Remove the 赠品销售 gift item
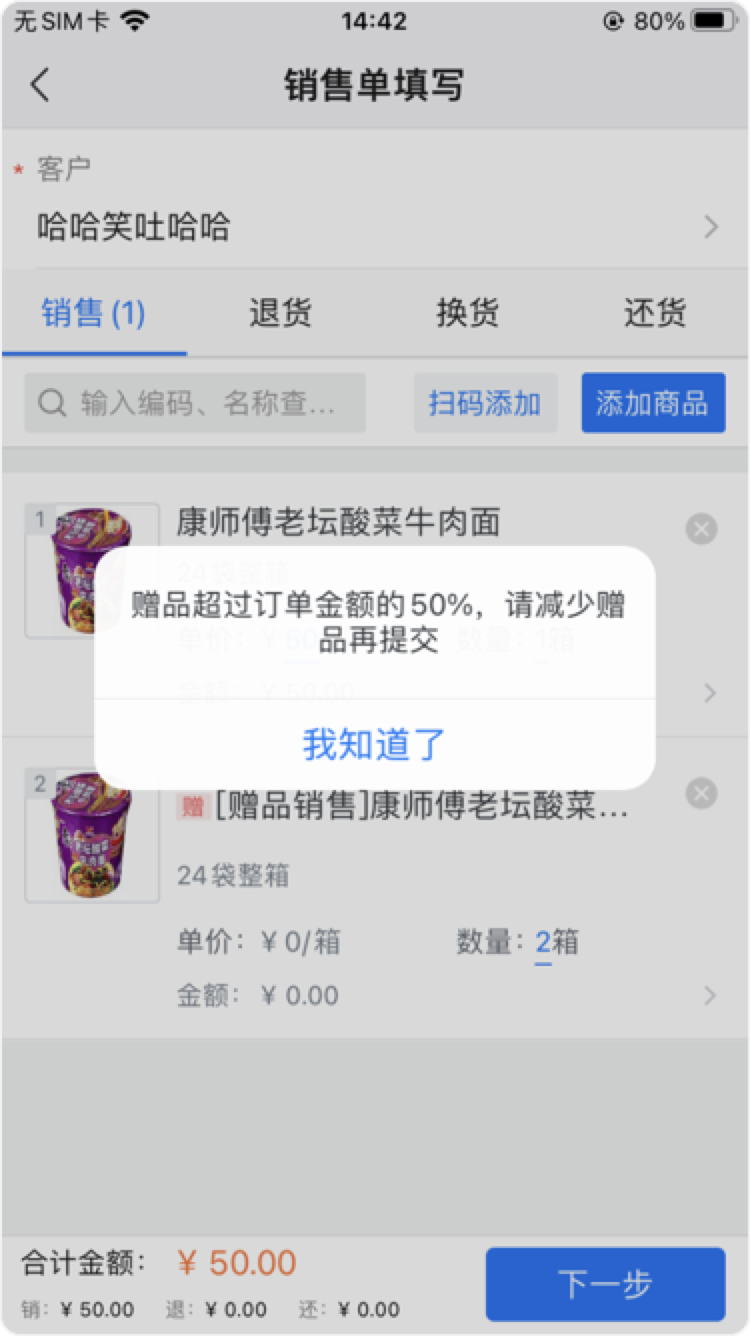 (x=701, y=794)
